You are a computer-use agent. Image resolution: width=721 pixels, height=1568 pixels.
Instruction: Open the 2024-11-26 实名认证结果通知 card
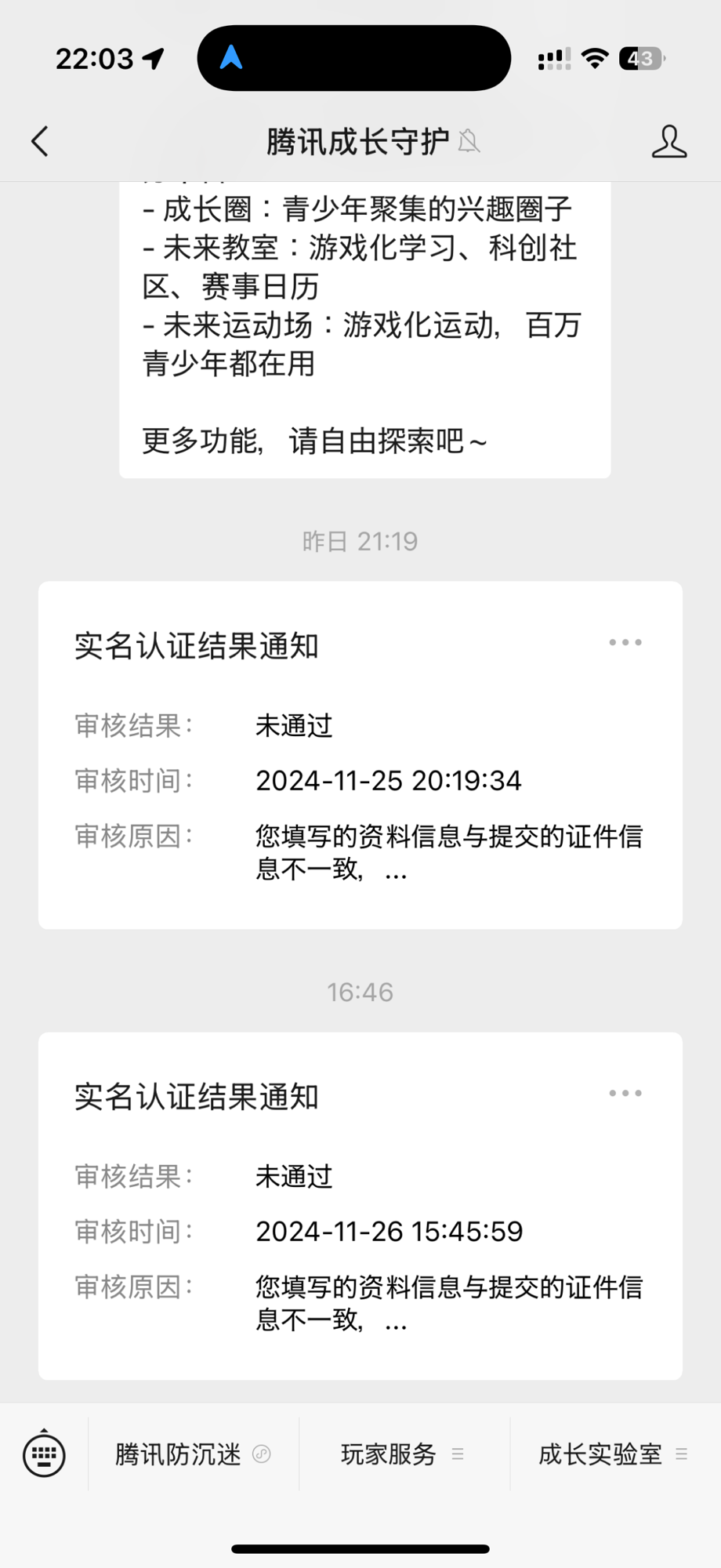[360, 1206]
